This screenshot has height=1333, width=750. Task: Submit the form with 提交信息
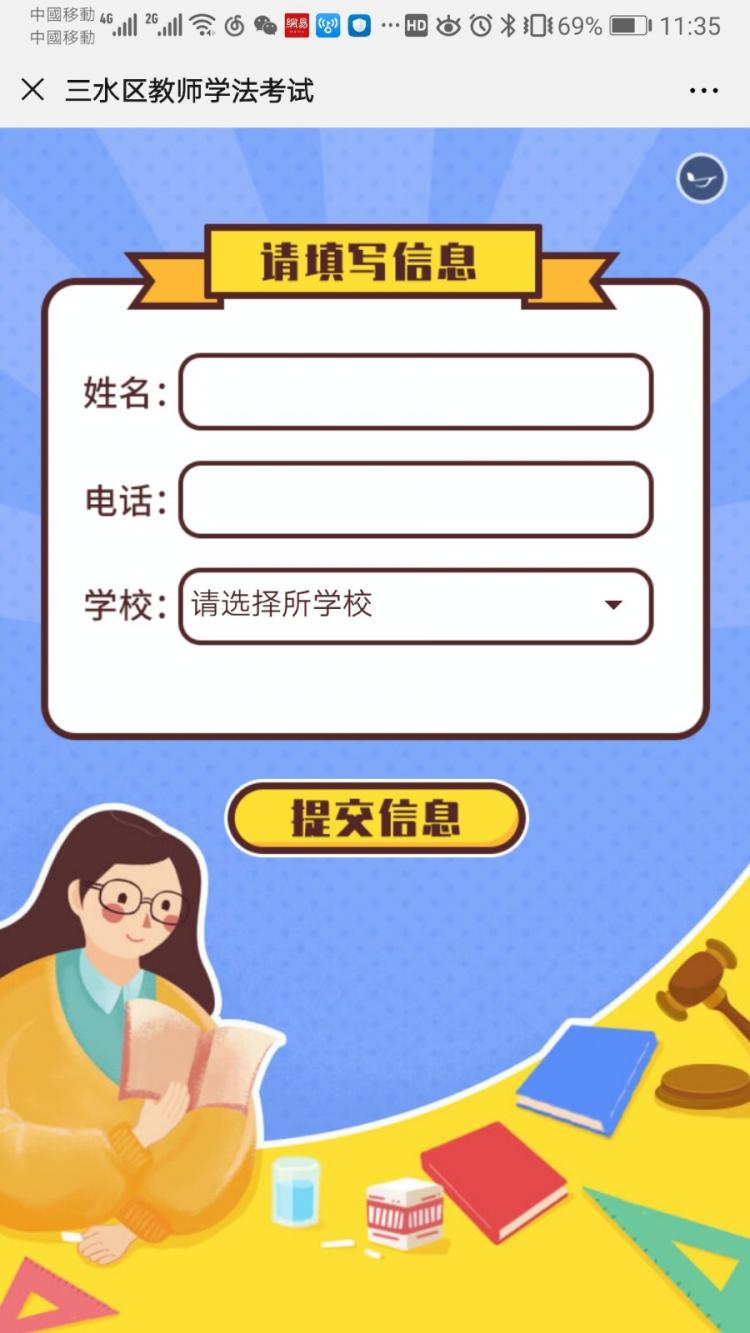[376, 817]
